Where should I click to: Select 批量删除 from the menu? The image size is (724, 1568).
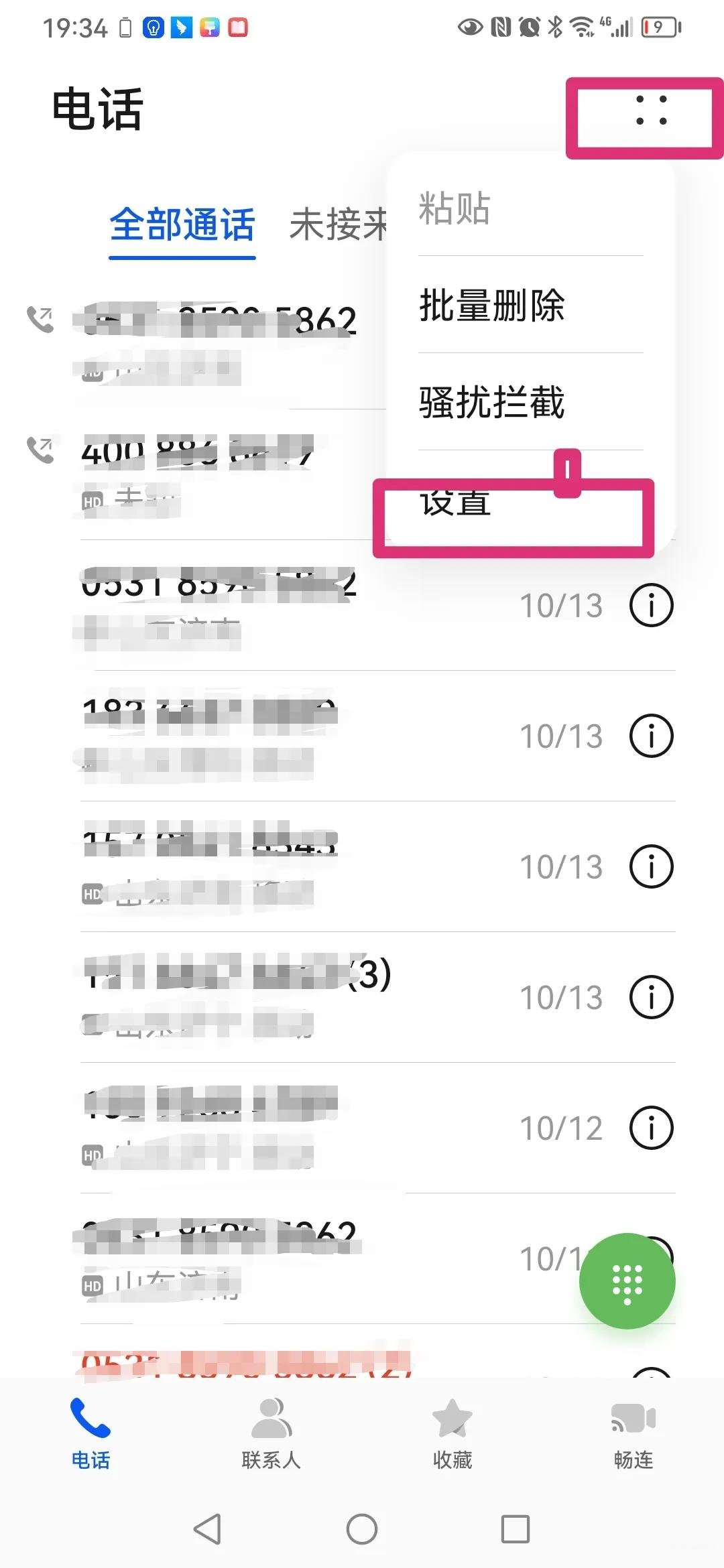(x=491, y=305)
